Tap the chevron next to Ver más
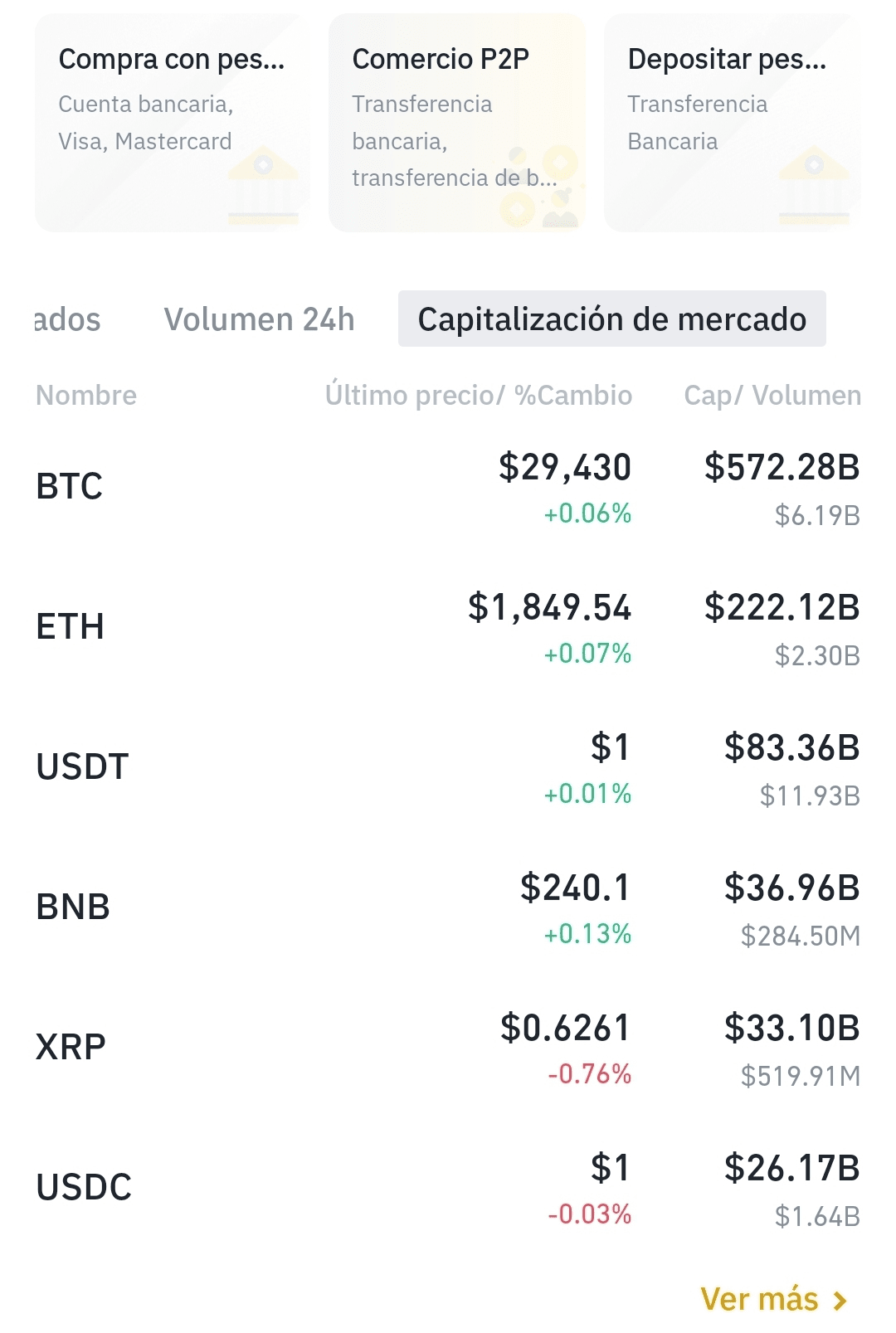This screenshot has width=896, height=1333. (x=838, y=1299)
